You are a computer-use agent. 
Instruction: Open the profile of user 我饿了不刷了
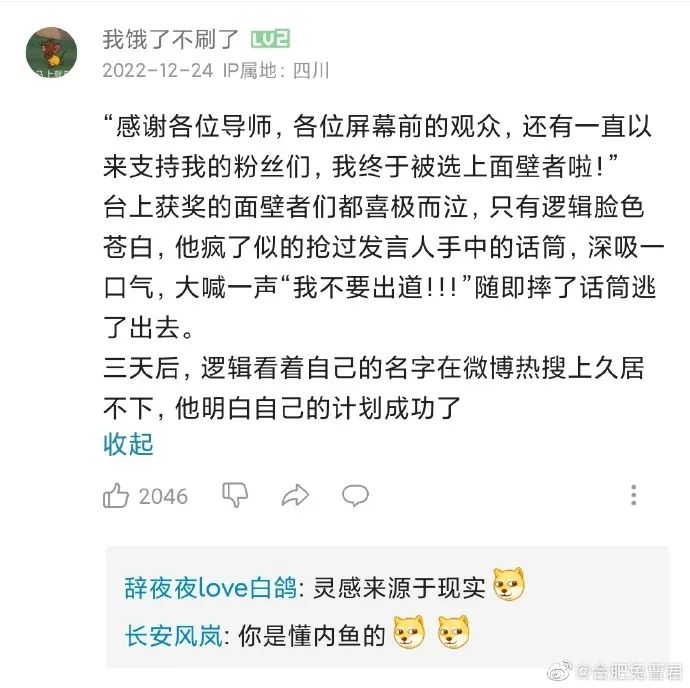[x=171, y=39]
